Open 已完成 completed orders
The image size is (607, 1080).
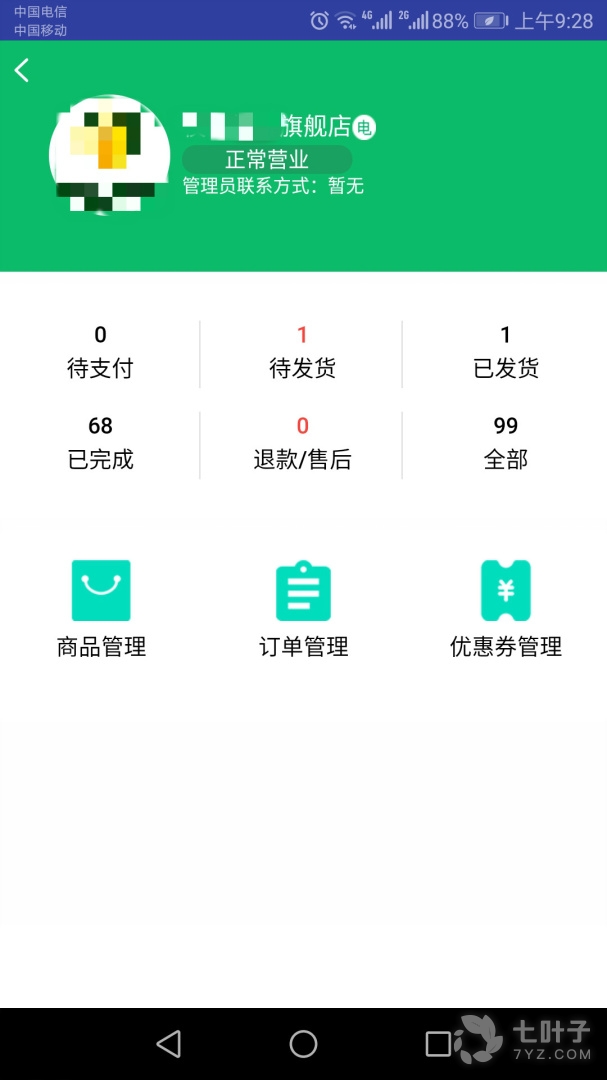pos(100,444)
